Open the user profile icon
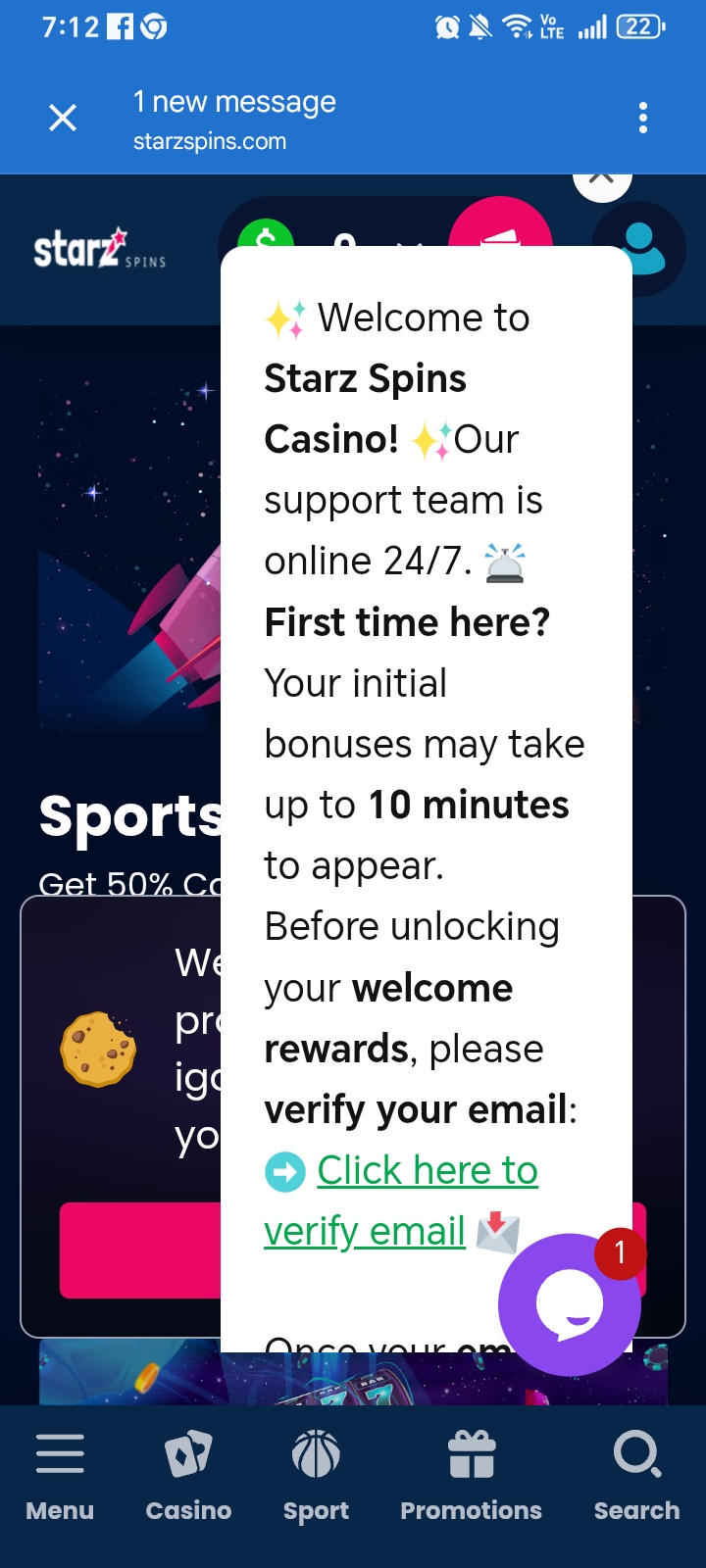 (641, 249)
